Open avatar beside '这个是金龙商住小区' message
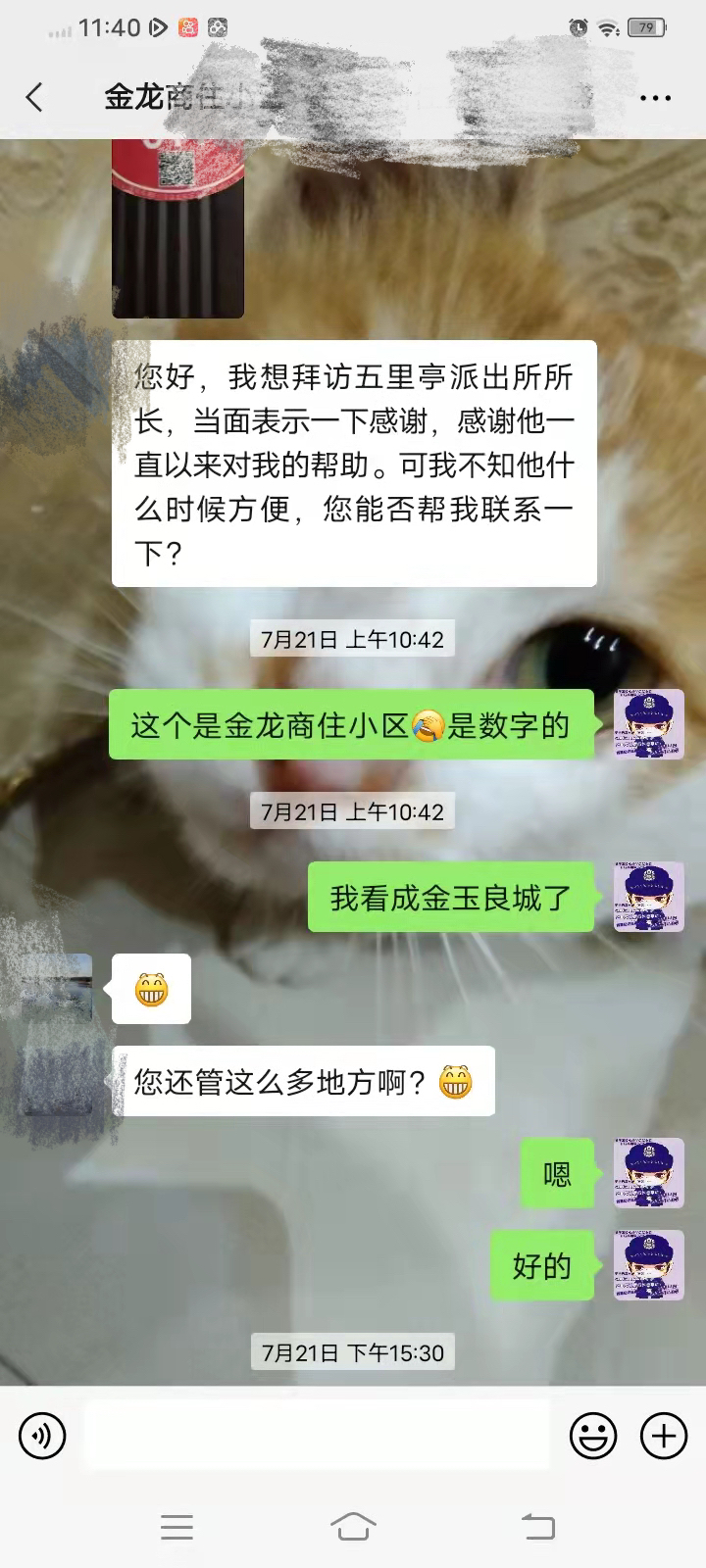The height and width of the screenshot is (1568, 706). 648,724
